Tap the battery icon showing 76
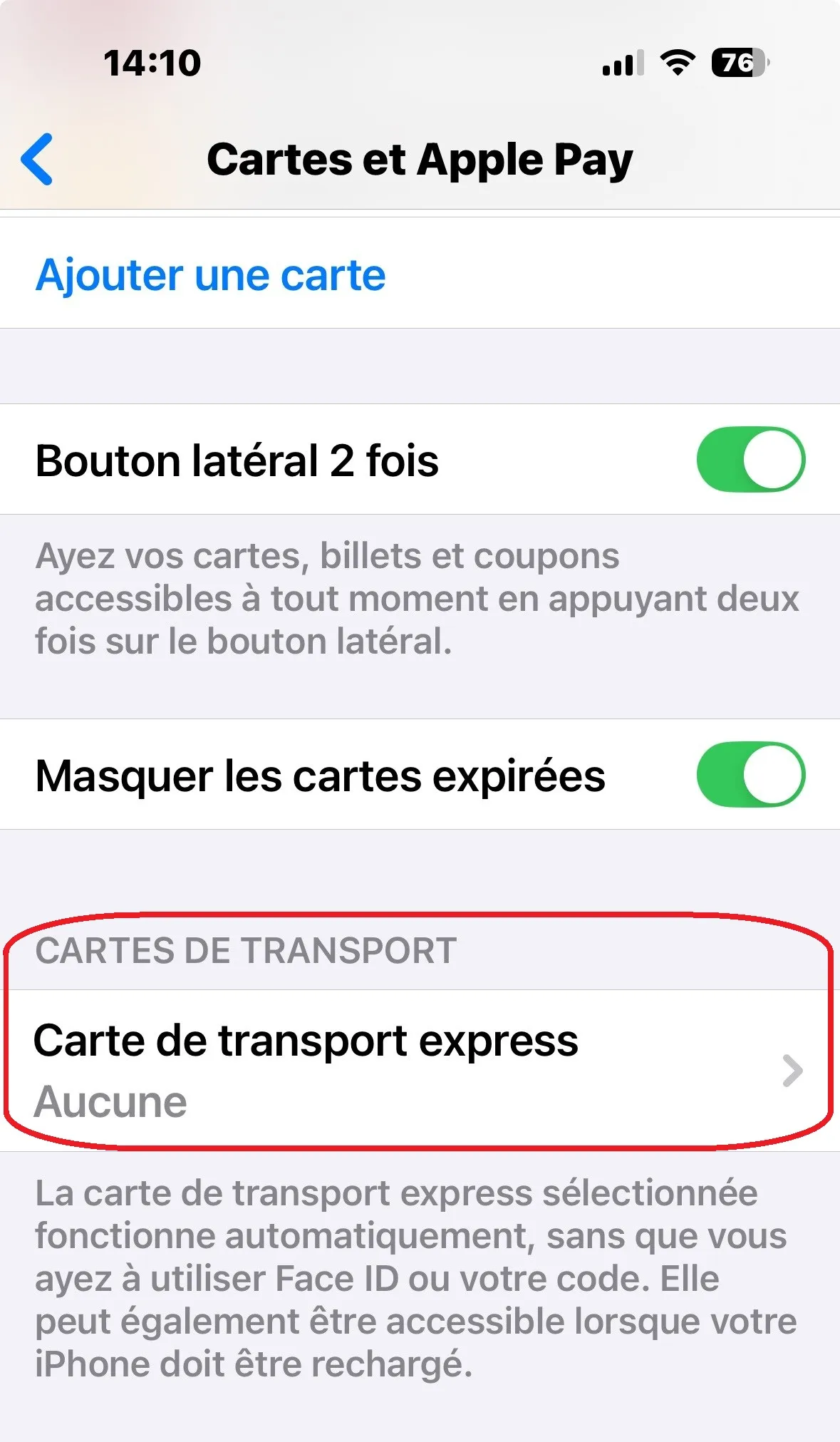Viewport: 840px width, 1442px height. 739,63
